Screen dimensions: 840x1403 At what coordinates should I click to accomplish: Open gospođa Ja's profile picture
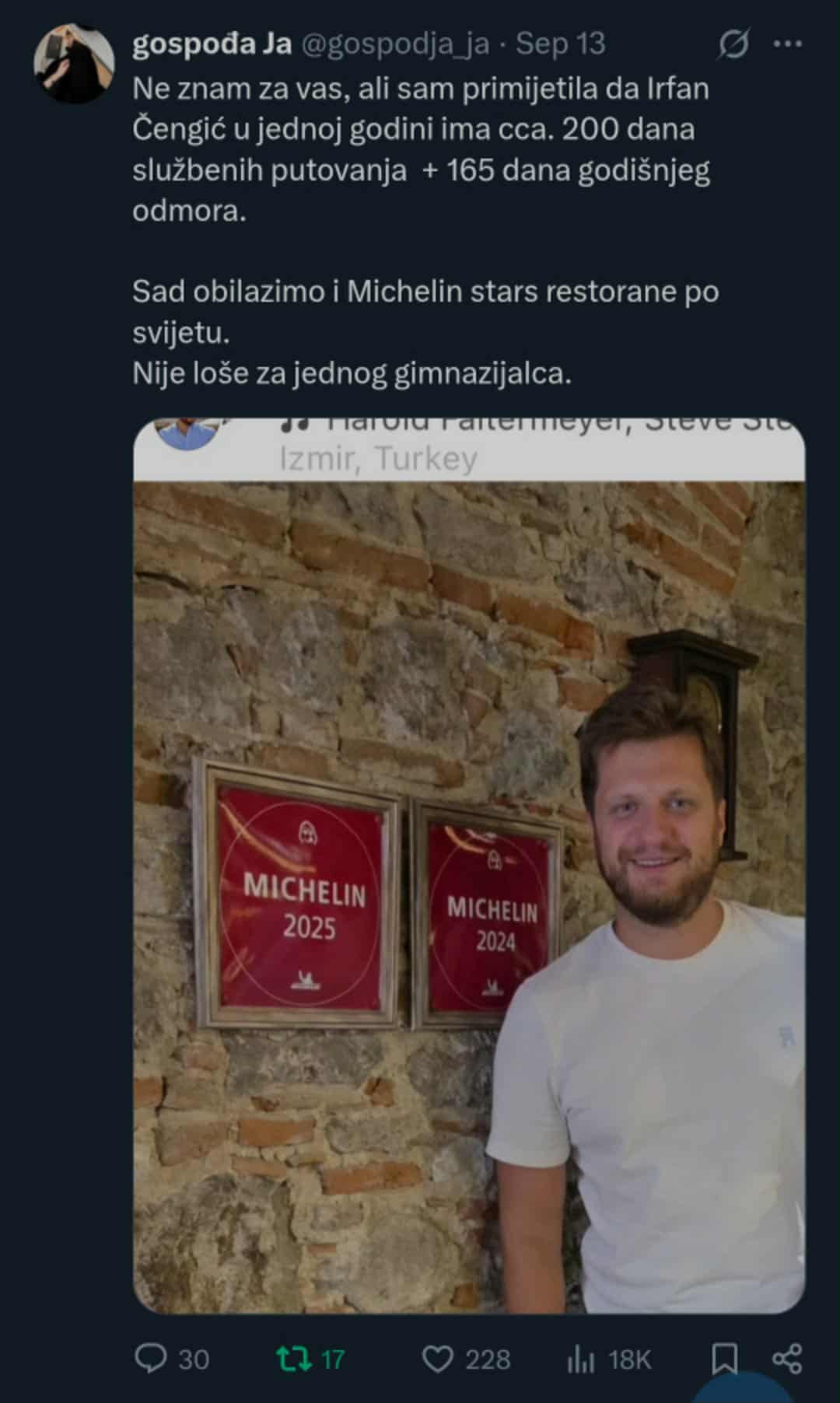click(x=74, y=63)
